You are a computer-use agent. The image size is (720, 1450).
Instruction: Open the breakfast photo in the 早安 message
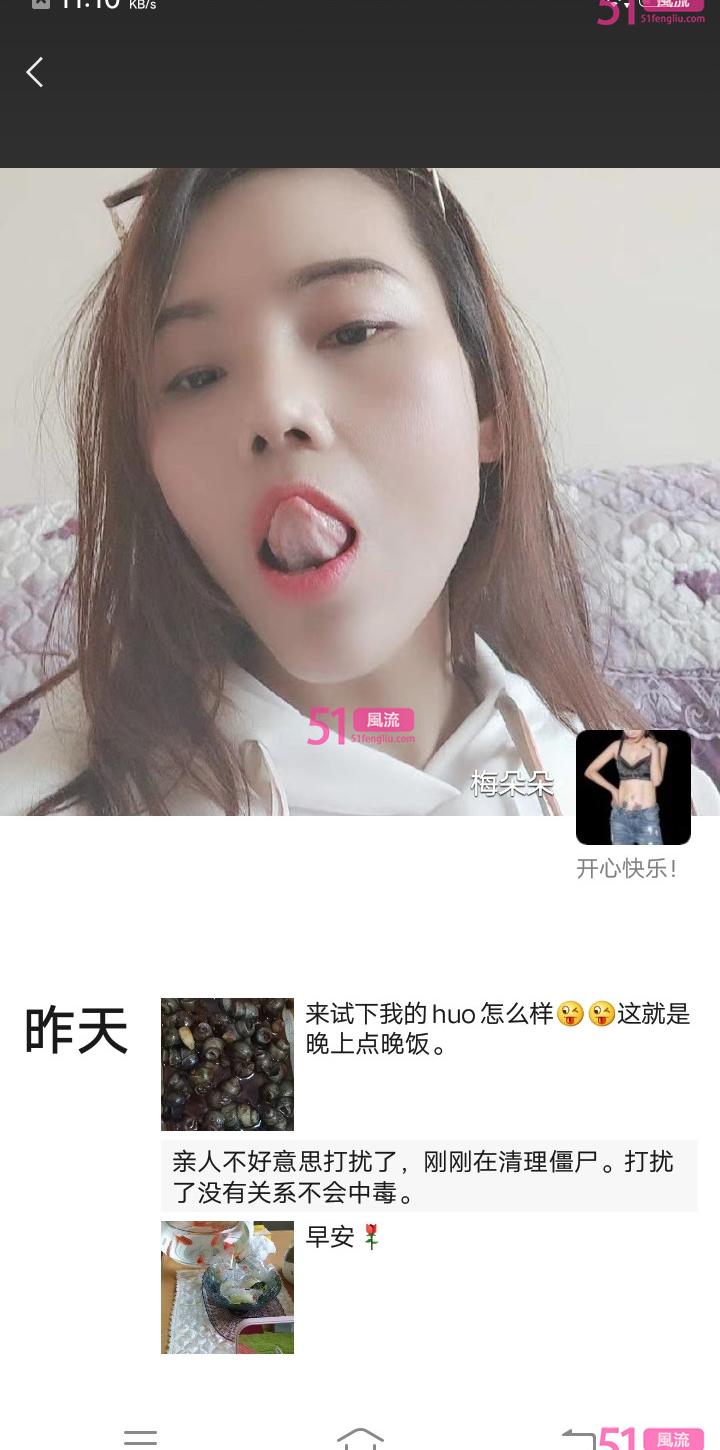point(227,1287)
